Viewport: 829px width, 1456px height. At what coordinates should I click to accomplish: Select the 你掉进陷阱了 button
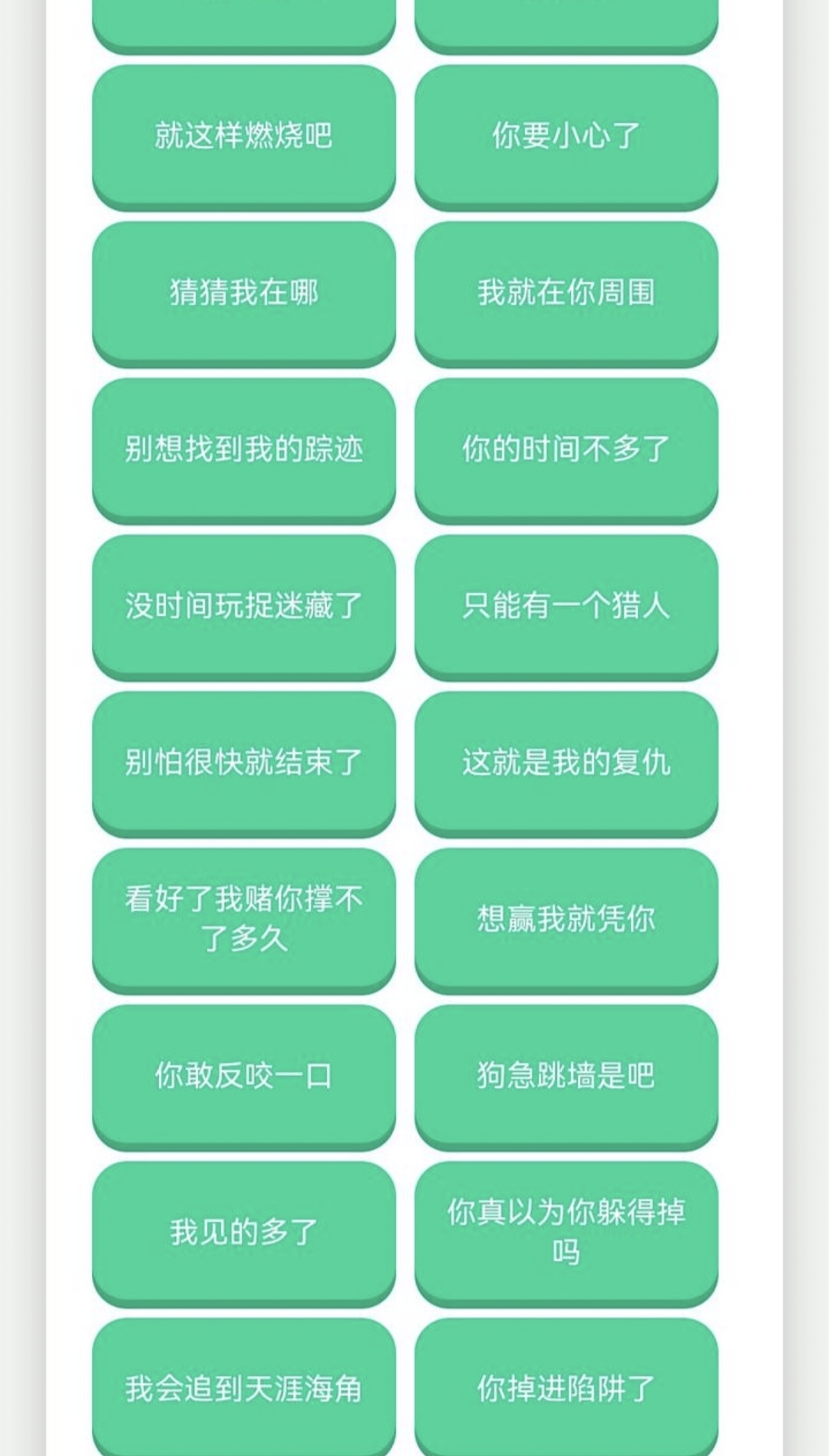[566, 1388]
